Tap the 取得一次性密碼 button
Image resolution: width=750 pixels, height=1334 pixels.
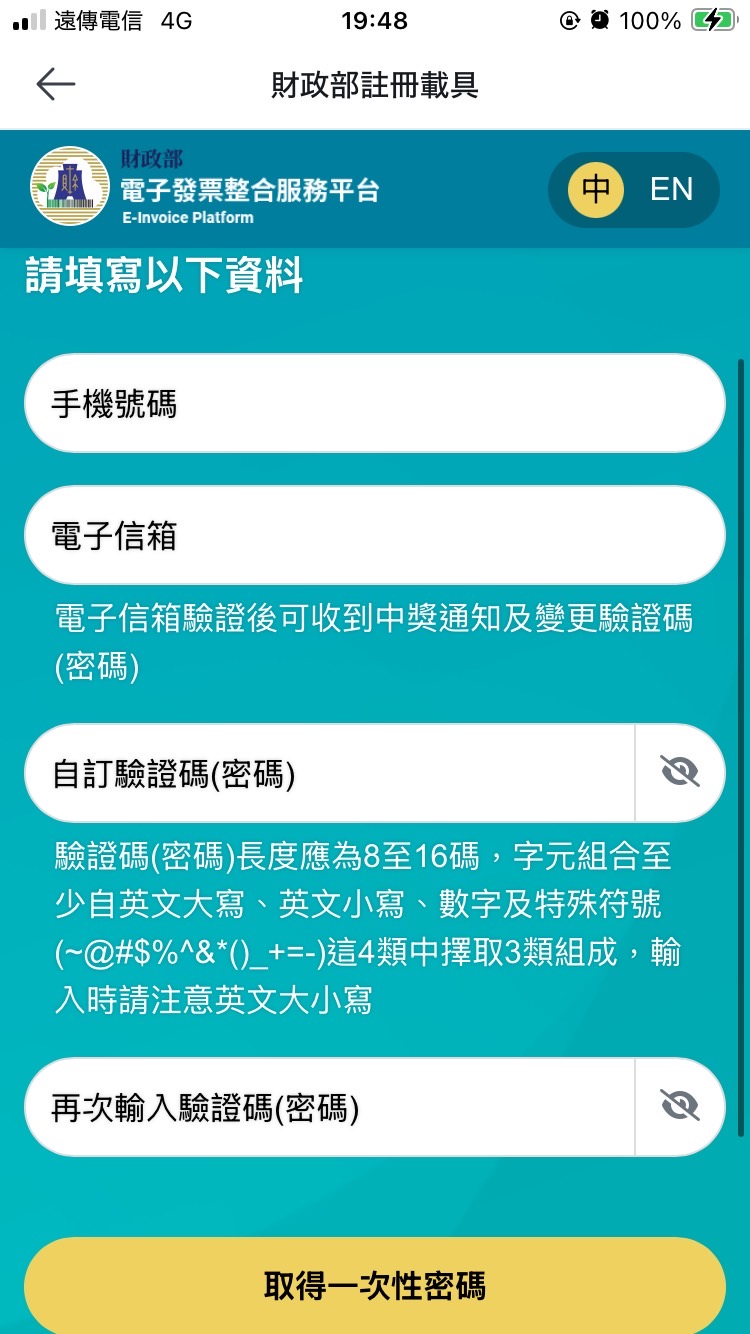[x=374, y=1285]
